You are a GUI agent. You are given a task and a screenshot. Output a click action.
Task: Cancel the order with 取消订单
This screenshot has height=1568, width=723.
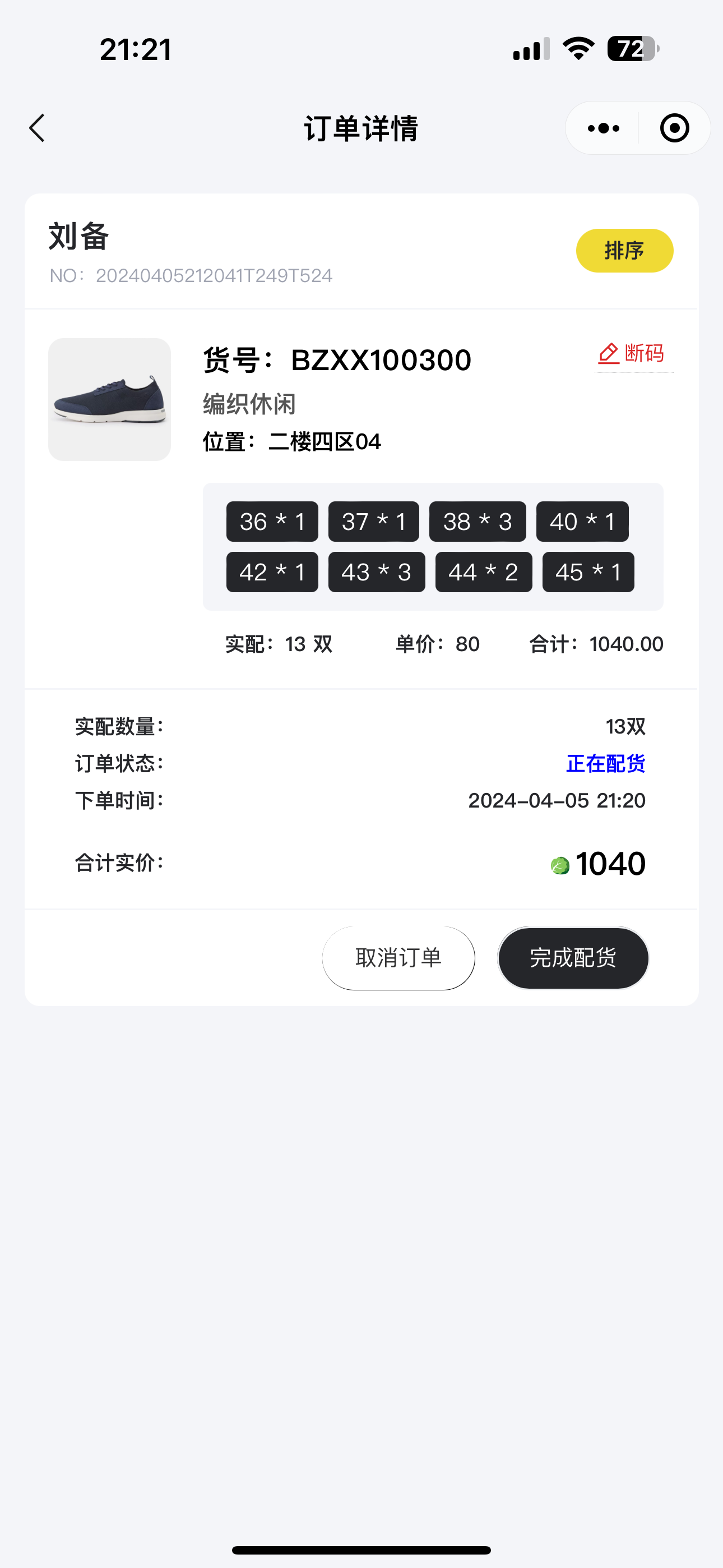398,958
